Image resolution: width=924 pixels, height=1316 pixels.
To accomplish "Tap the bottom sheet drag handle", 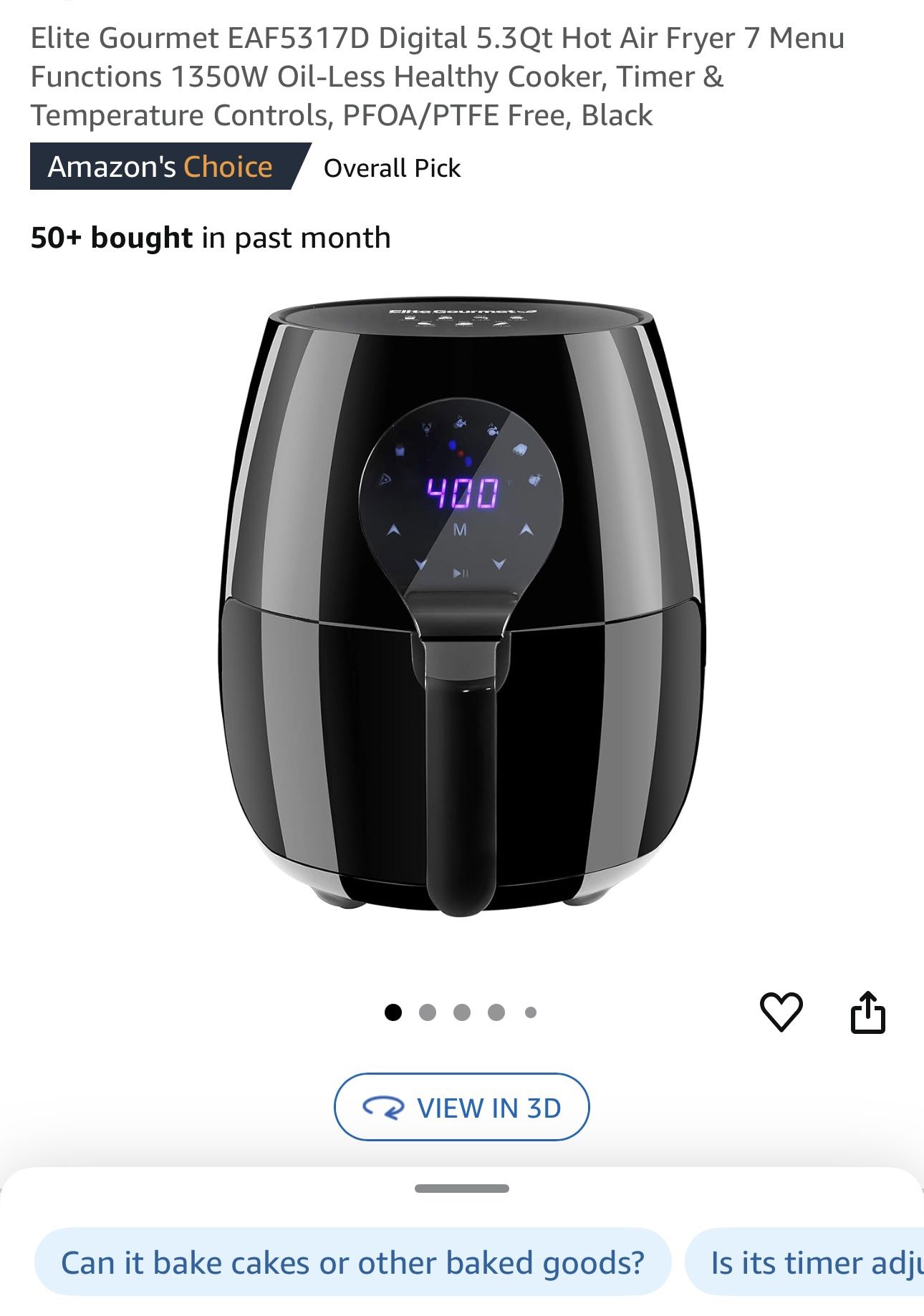I will pos(462,1189).
